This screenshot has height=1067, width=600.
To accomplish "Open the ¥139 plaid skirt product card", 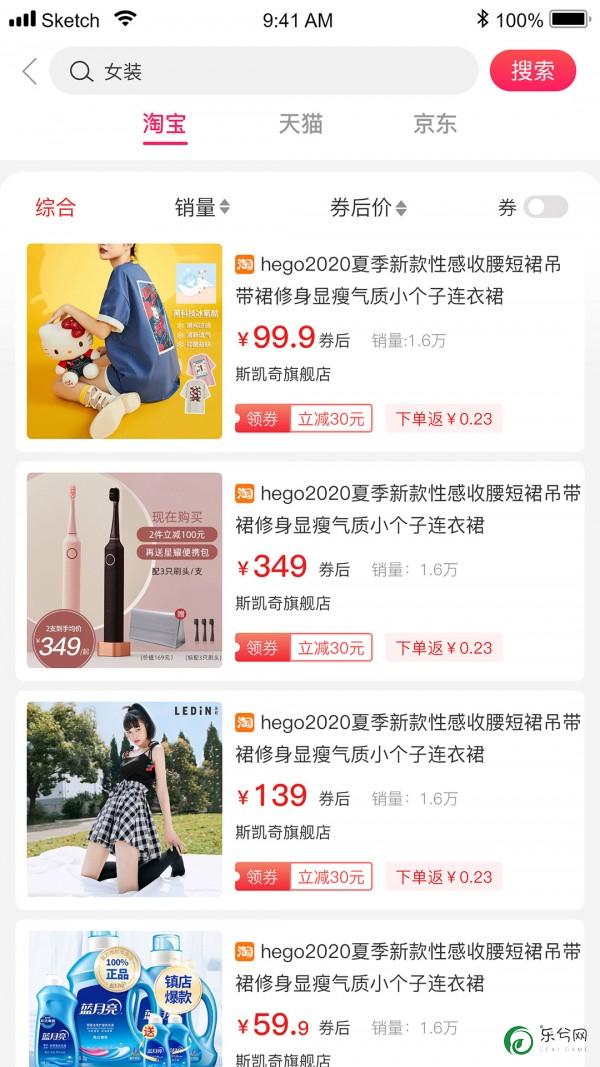I will 300,800.
